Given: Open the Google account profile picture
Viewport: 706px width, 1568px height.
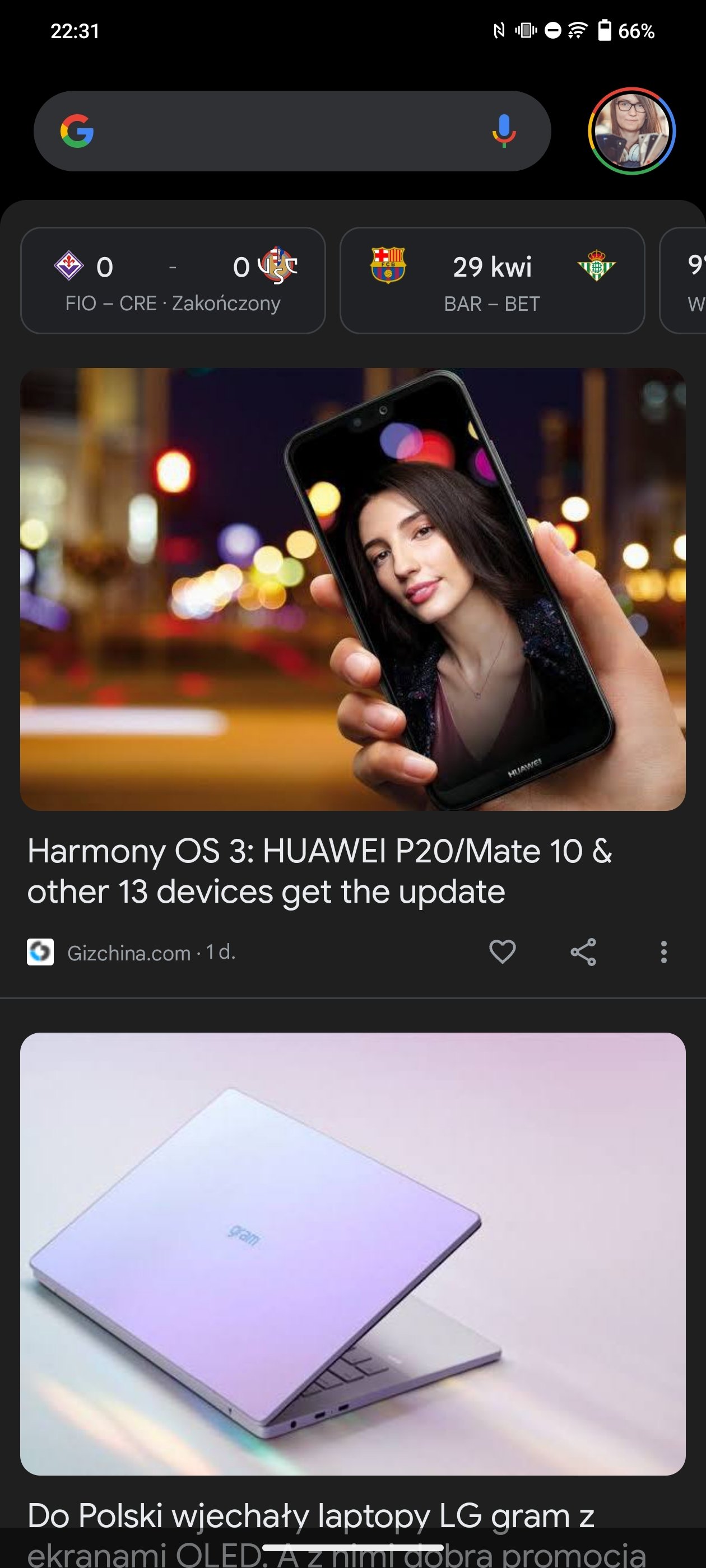Looking at the screenshot, I should pyautogui.click(x=631, y=131).
